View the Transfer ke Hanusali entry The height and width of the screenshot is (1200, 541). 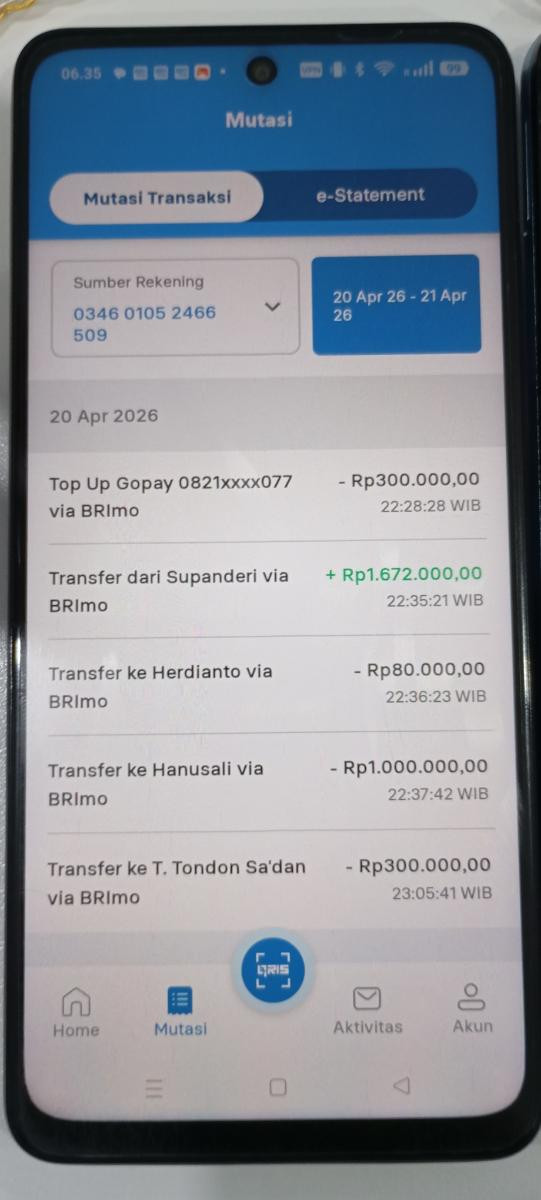pos(268,782)
